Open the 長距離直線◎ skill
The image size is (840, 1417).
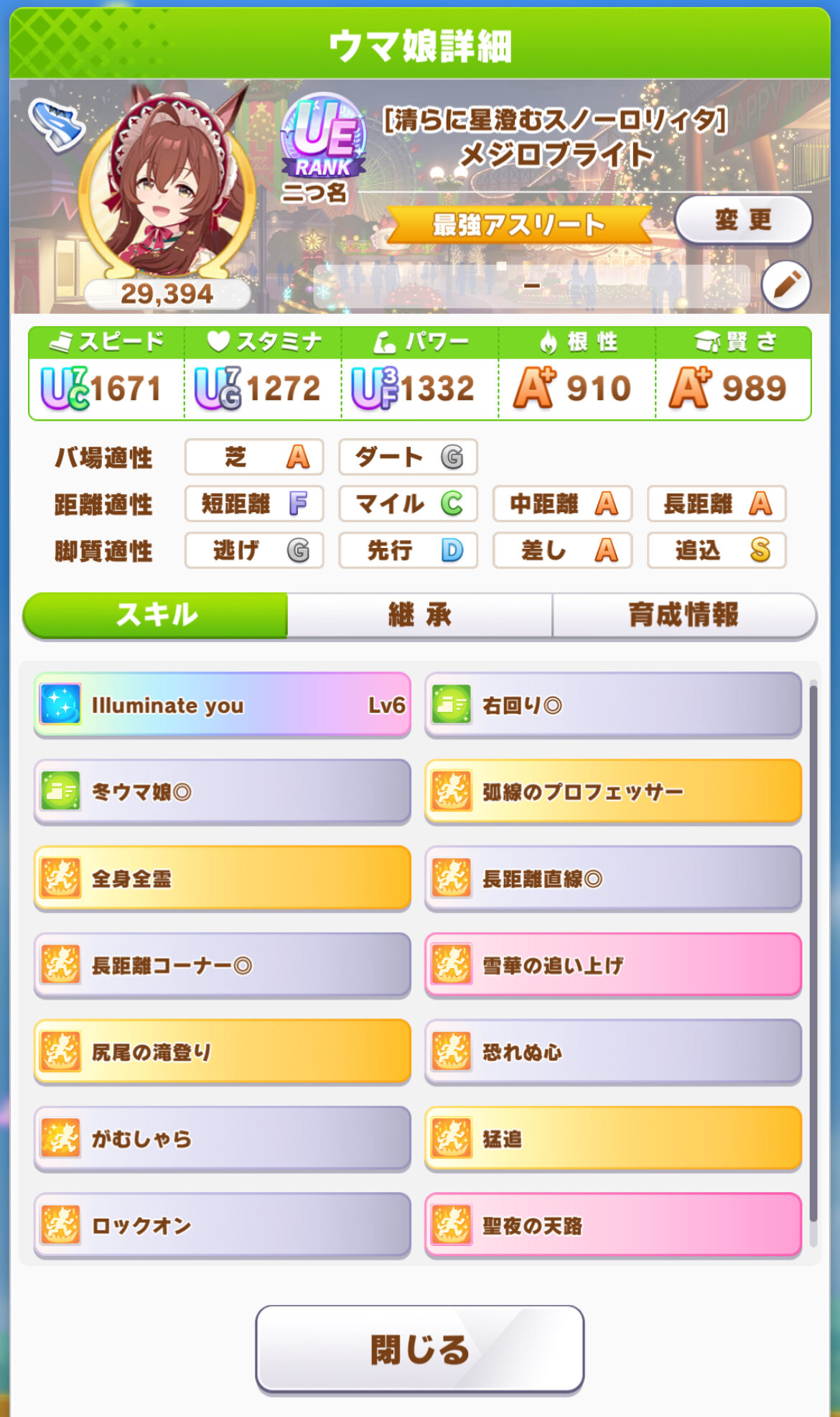(613, 879)
